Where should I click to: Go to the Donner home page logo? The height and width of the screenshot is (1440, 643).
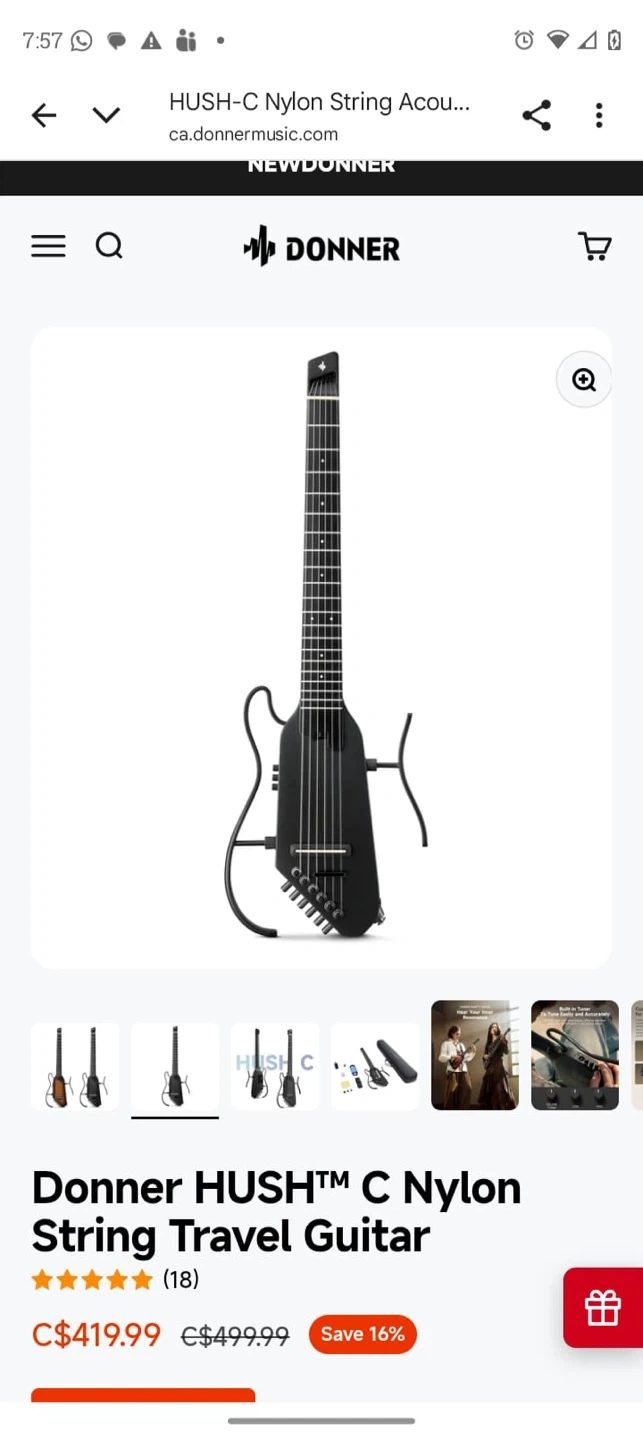pyautogui.click(x=322, y=248)
